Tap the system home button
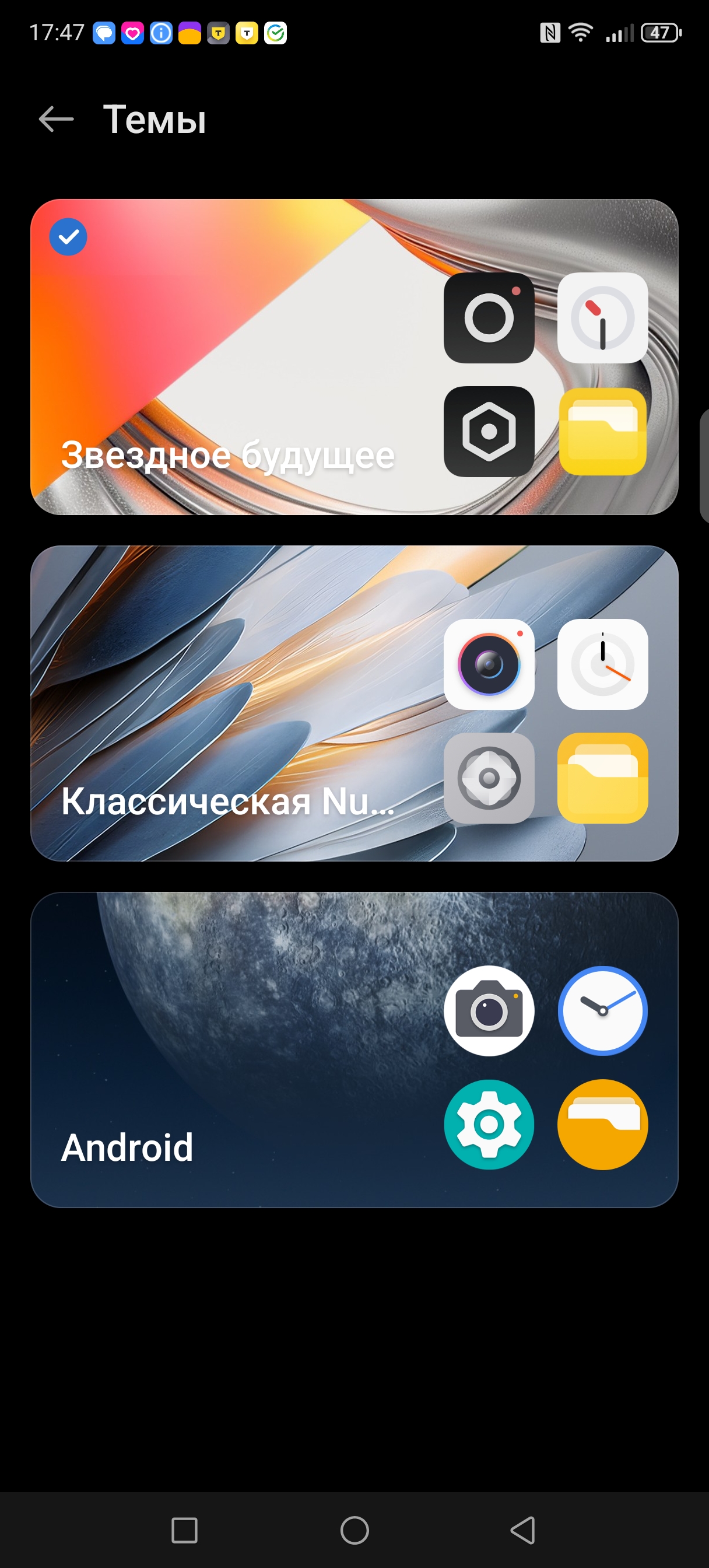Viewport: 709px width, 1568px height. point(354,1529)
